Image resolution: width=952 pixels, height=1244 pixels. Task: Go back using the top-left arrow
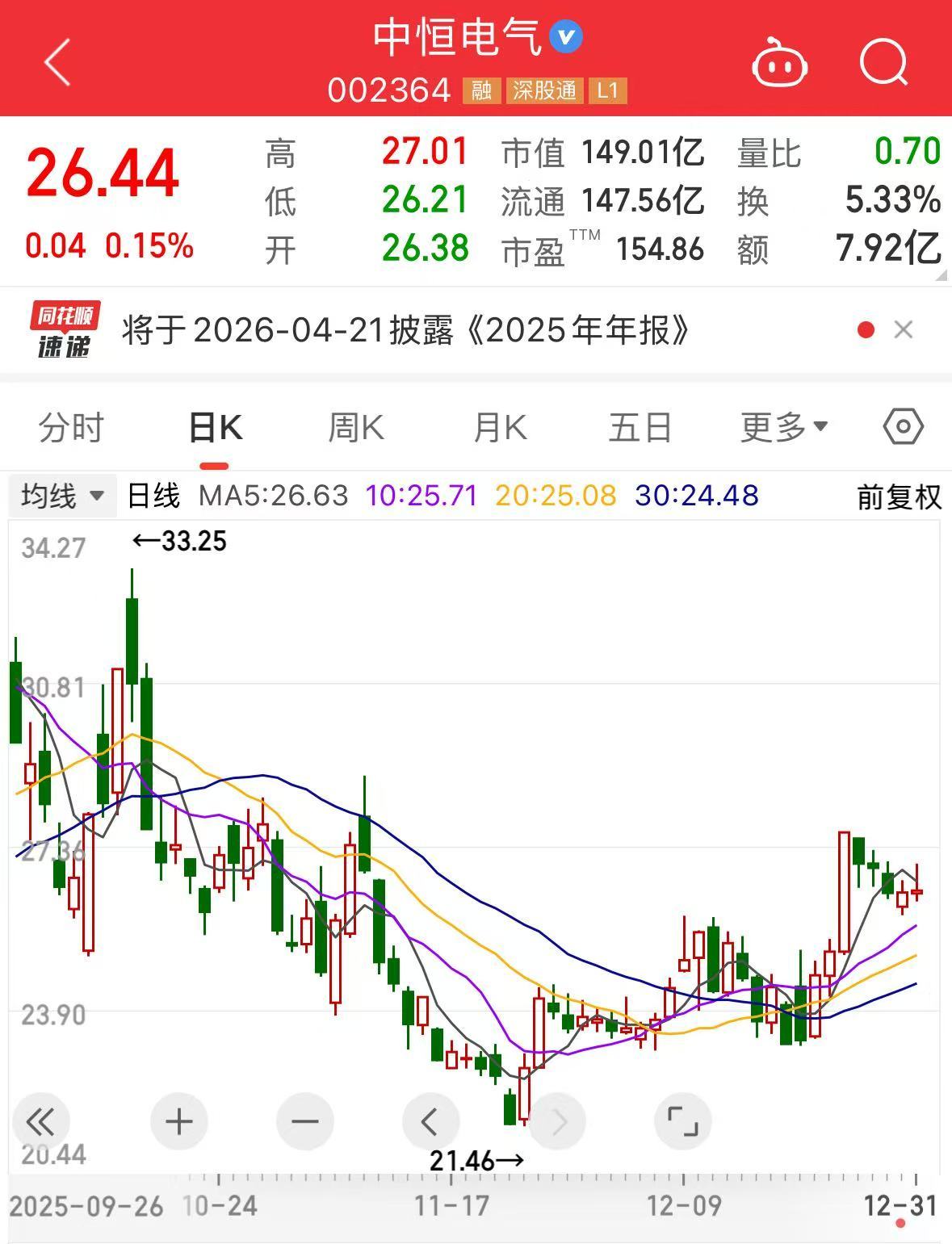point(58,62)
